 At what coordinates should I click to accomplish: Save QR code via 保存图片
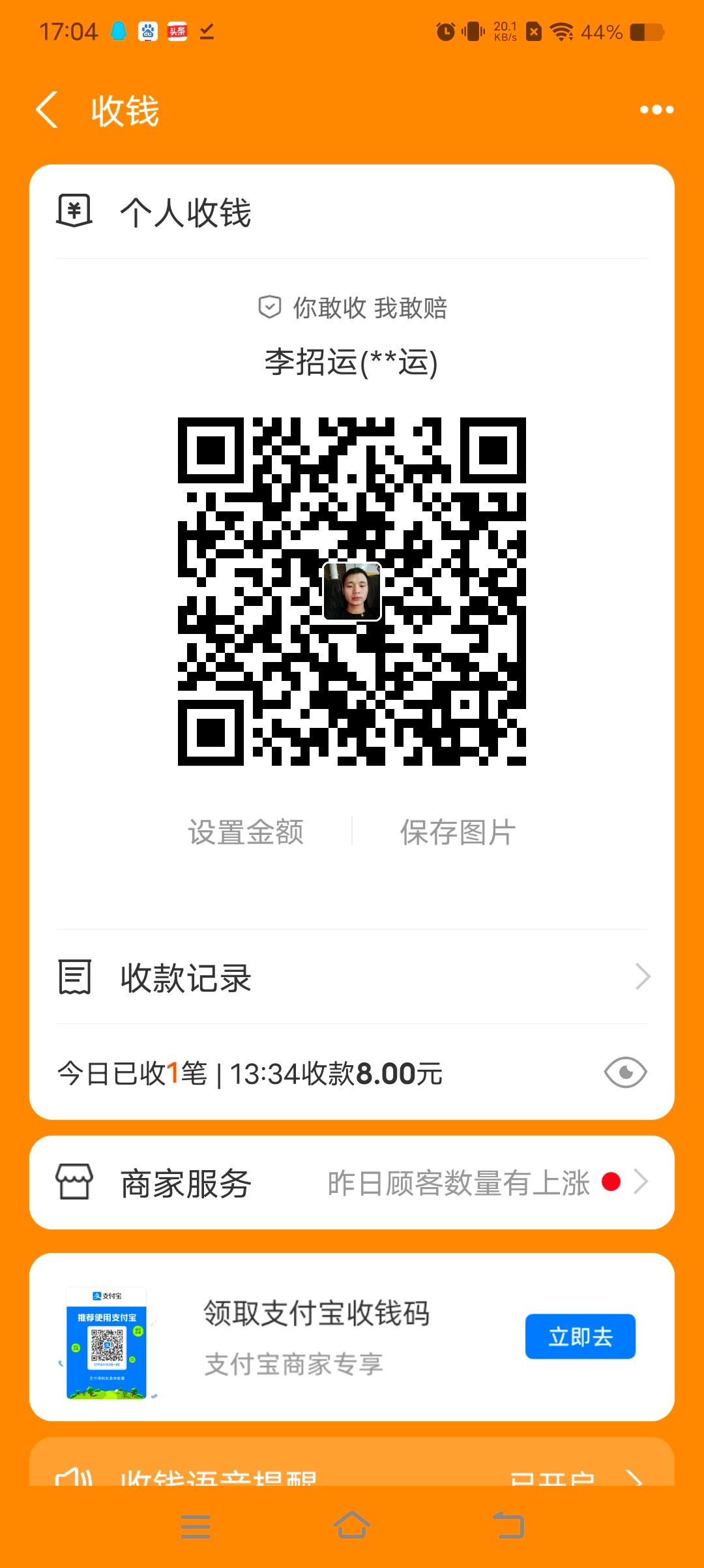[458, 832]
